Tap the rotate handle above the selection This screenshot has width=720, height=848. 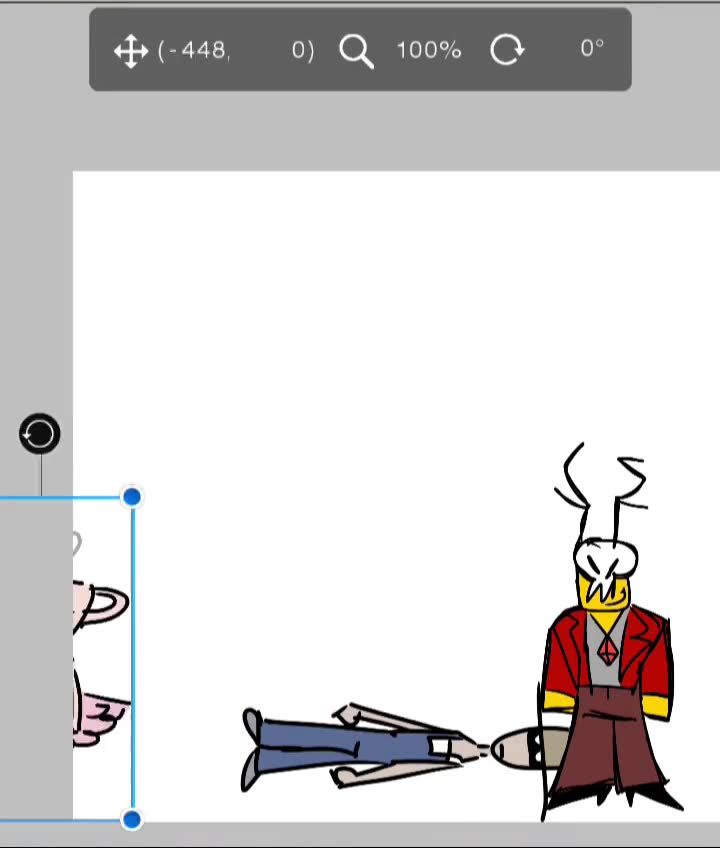pos(40,434)
